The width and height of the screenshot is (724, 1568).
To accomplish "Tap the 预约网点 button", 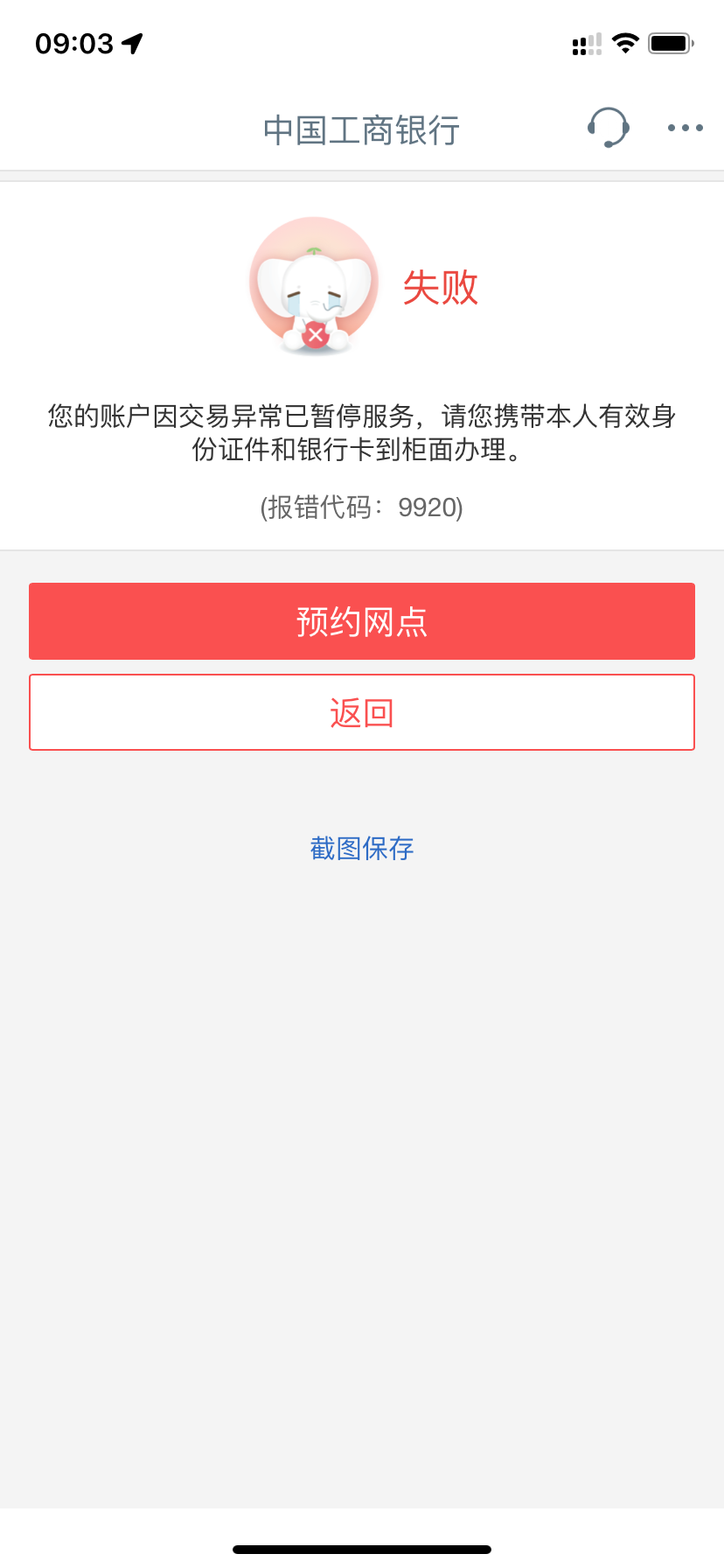I will (x=362, y=621).
